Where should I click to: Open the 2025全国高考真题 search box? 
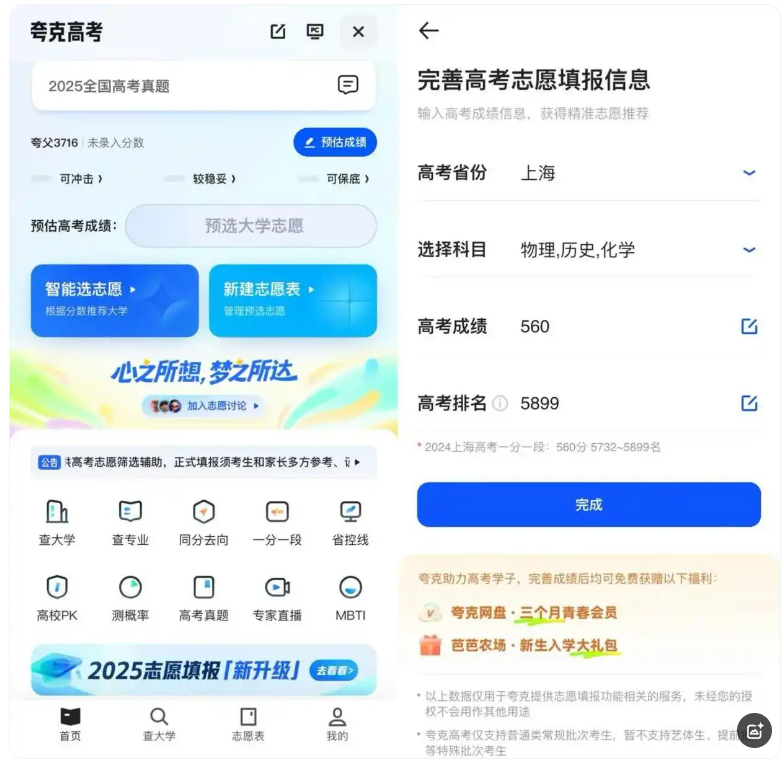[190, 86]
